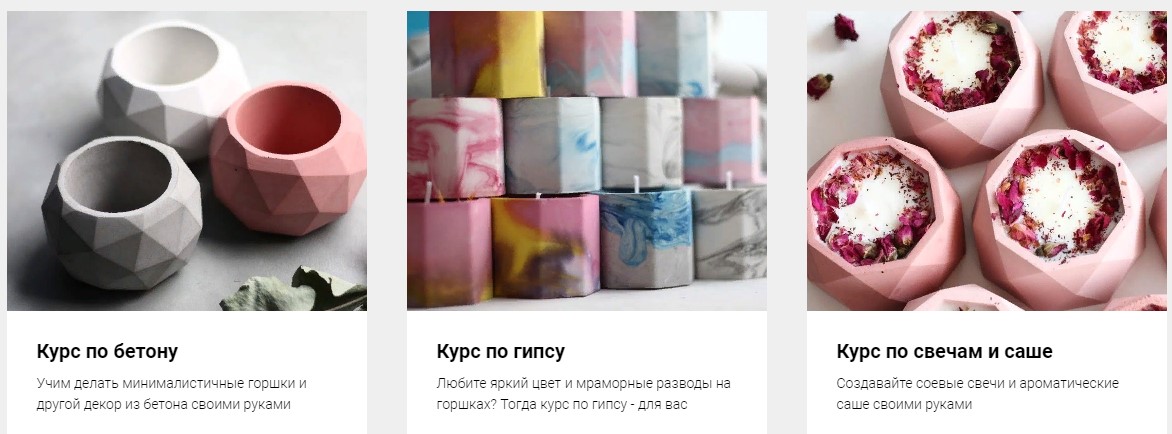1172x434 pixels.
Task: Open the Курс по бетону card
Action: [107, 352]
